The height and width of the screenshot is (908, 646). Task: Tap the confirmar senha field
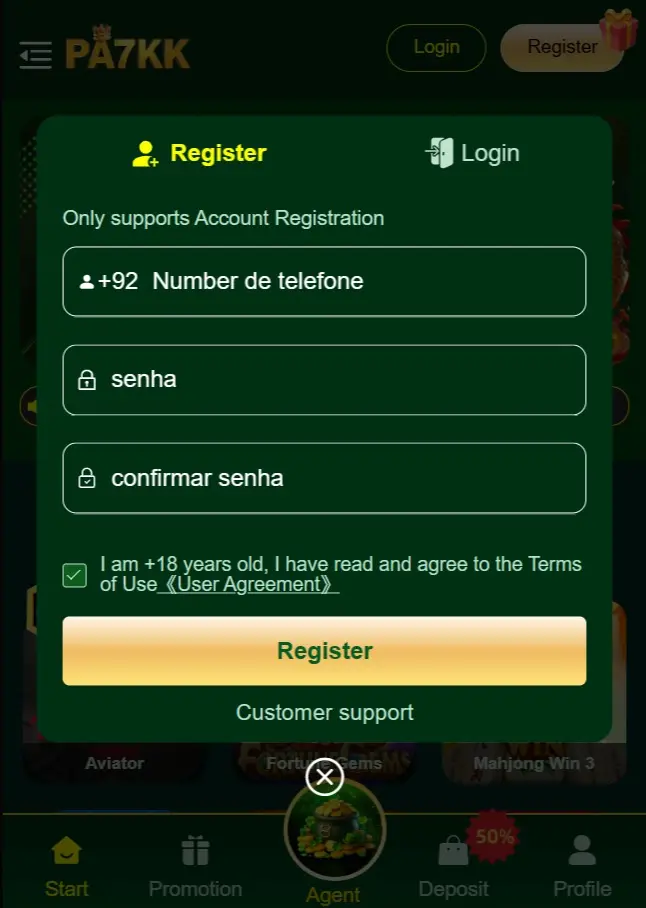click(x=340, y=478)
